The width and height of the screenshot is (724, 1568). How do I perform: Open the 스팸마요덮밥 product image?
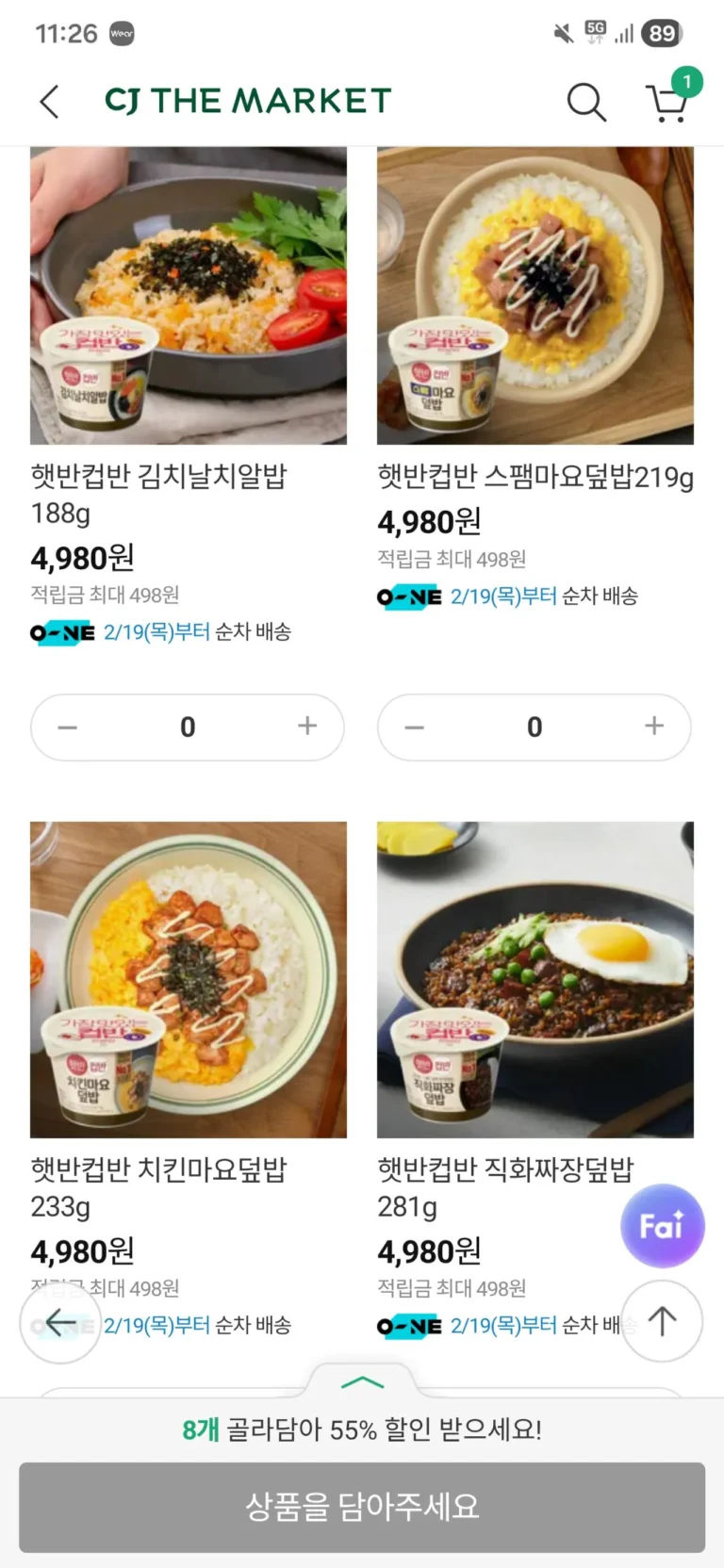click(535, 295)
